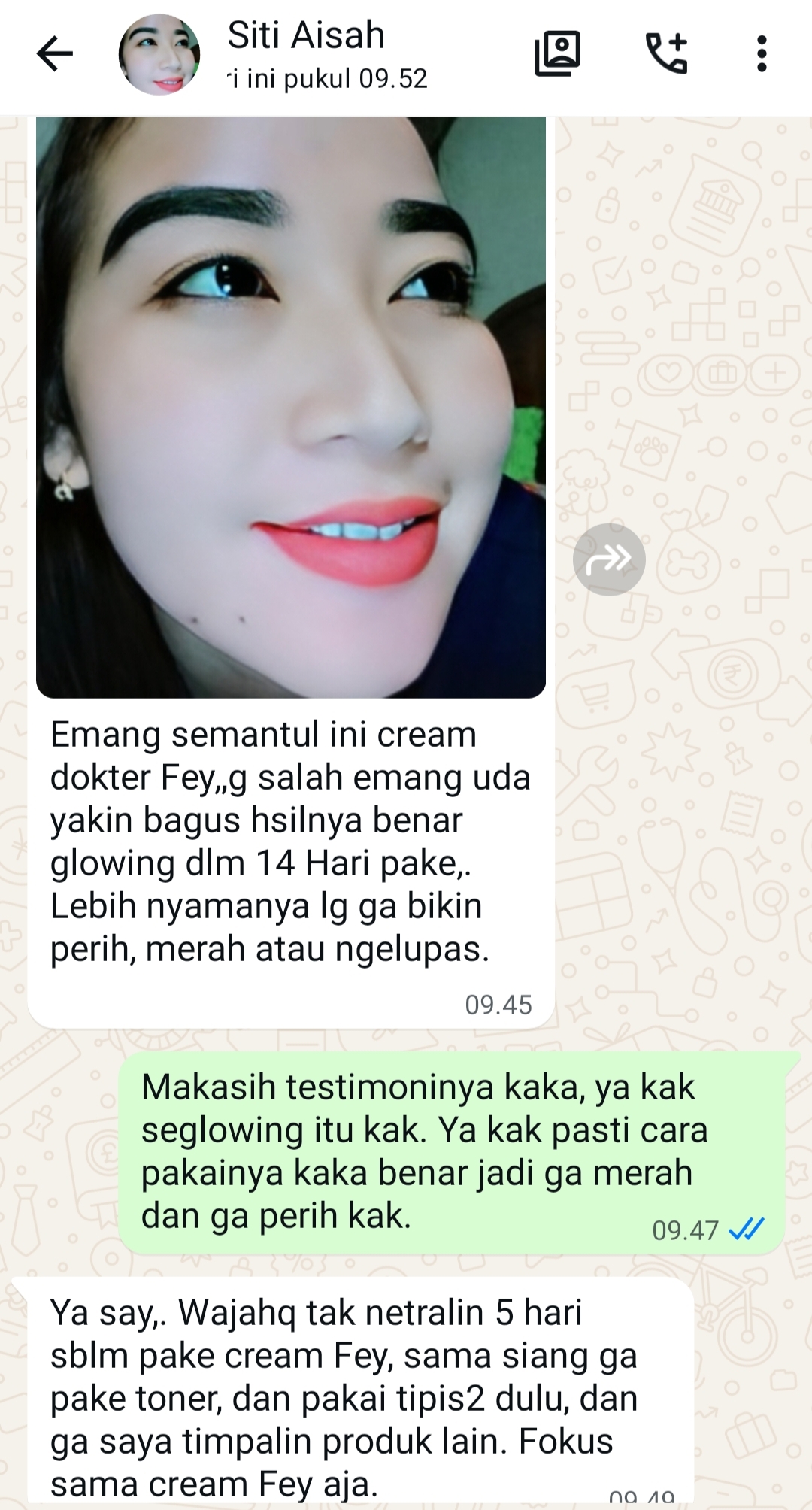View Siti Aisah contact info
This screenshot has height=1510, width=812.
(327, 54)
